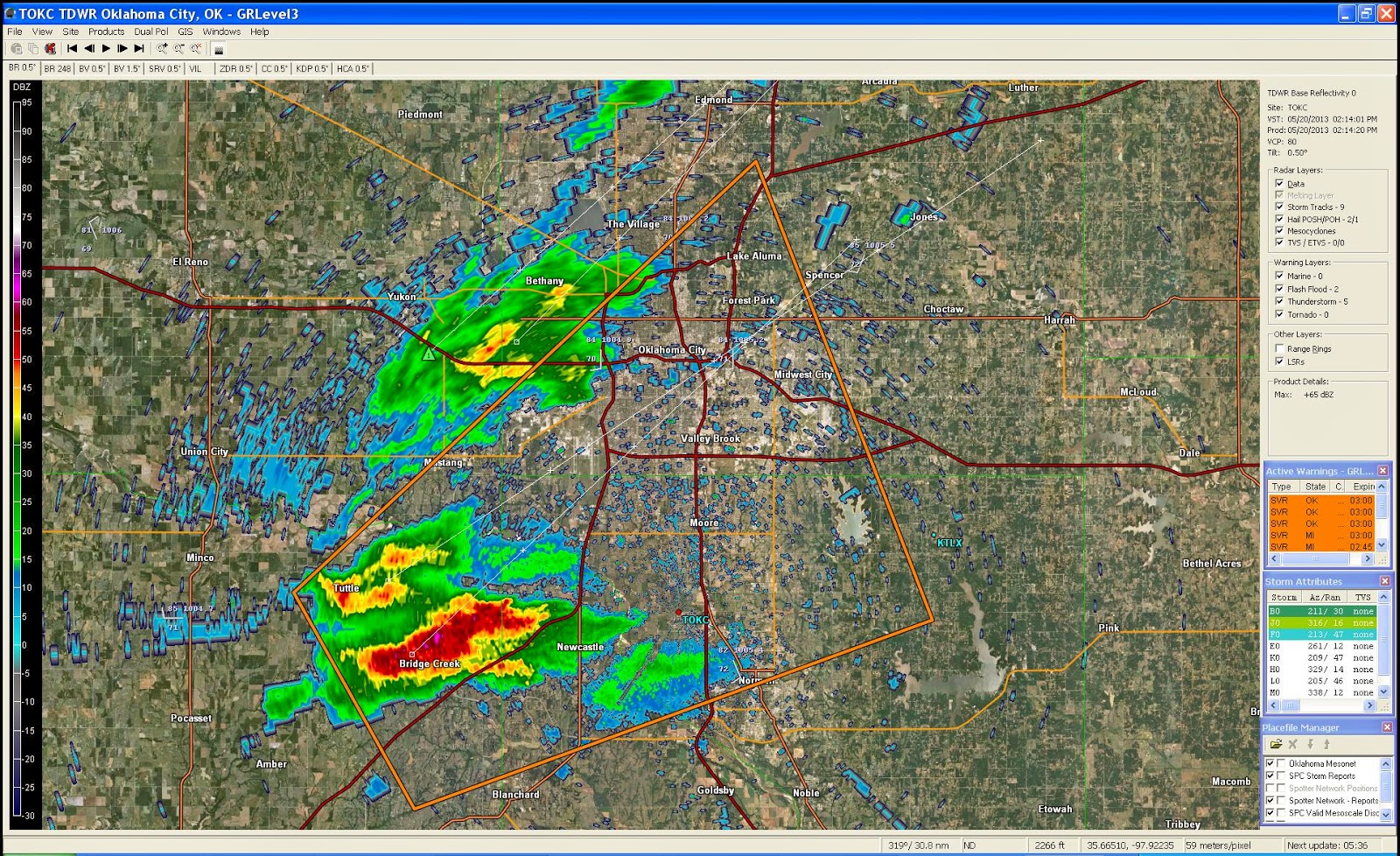Select the BV 0.5° product tab
The height and width of the screenshot is (856, 1400).
coord(92,68)
